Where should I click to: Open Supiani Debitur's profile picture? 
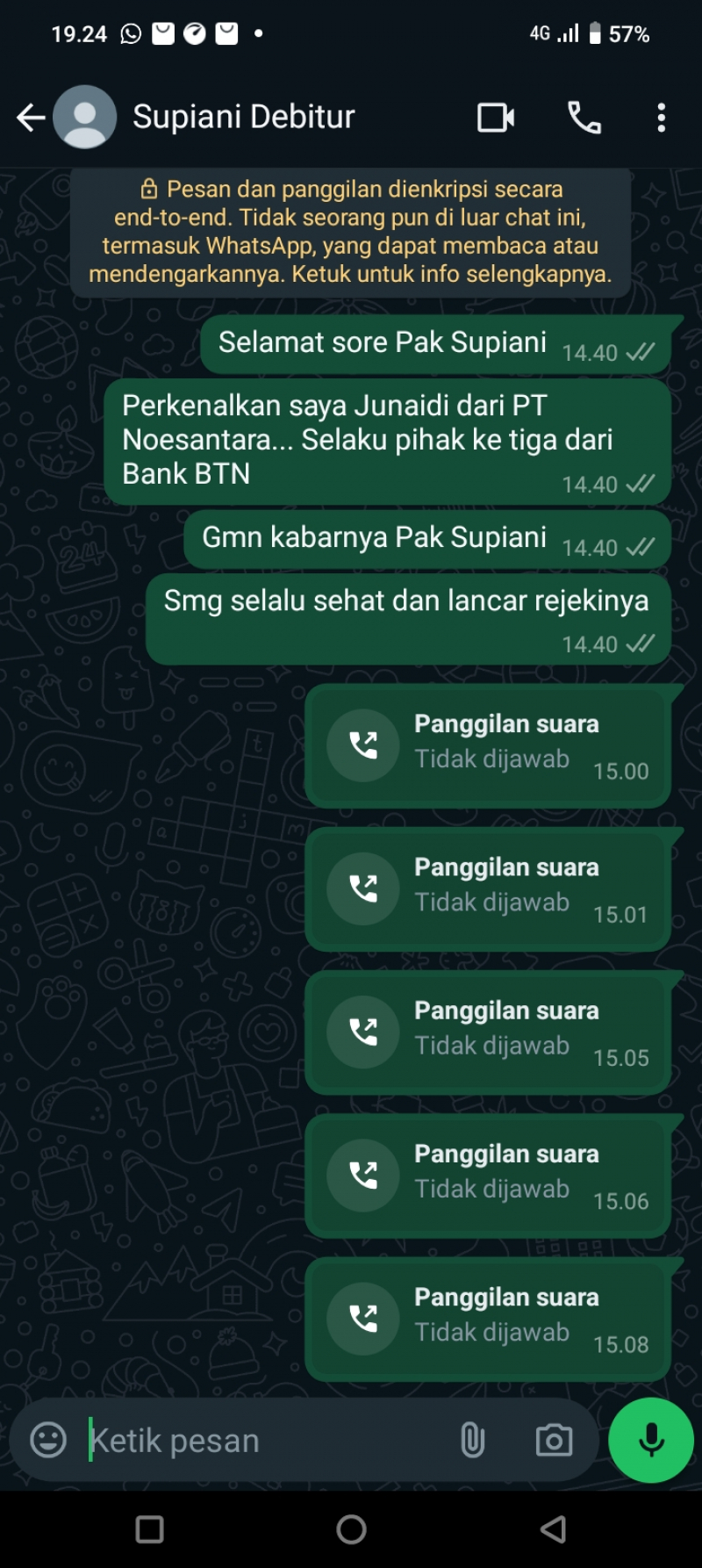tap(85, 116)
